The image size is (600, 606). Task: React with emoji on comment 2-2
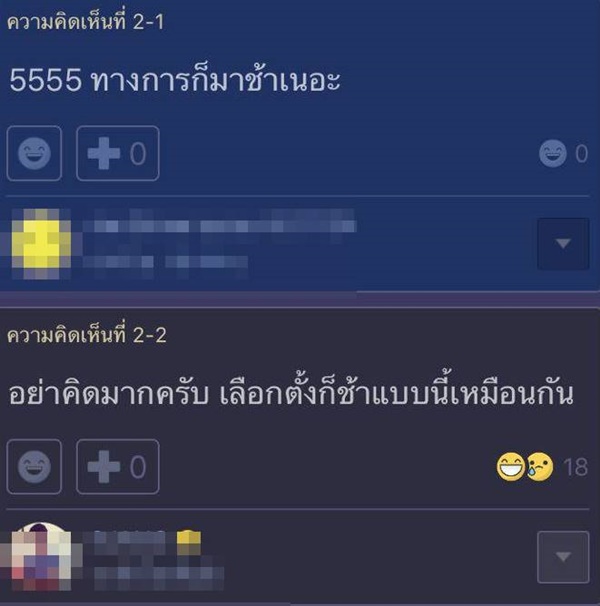pyautogui.click(x=35, y=467)
